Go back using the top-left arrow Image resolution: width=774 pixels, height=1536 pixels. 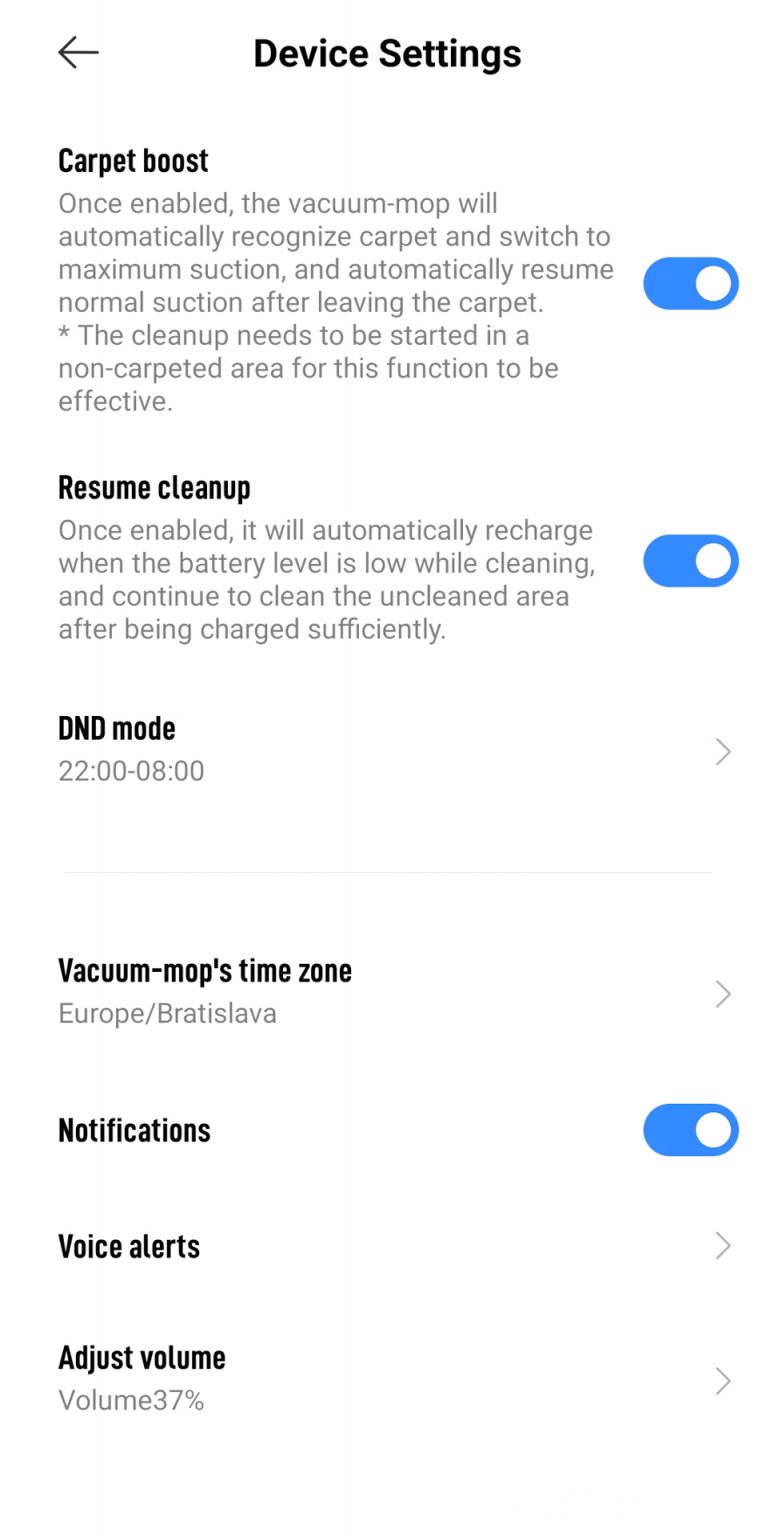click(x=78, y=52)
